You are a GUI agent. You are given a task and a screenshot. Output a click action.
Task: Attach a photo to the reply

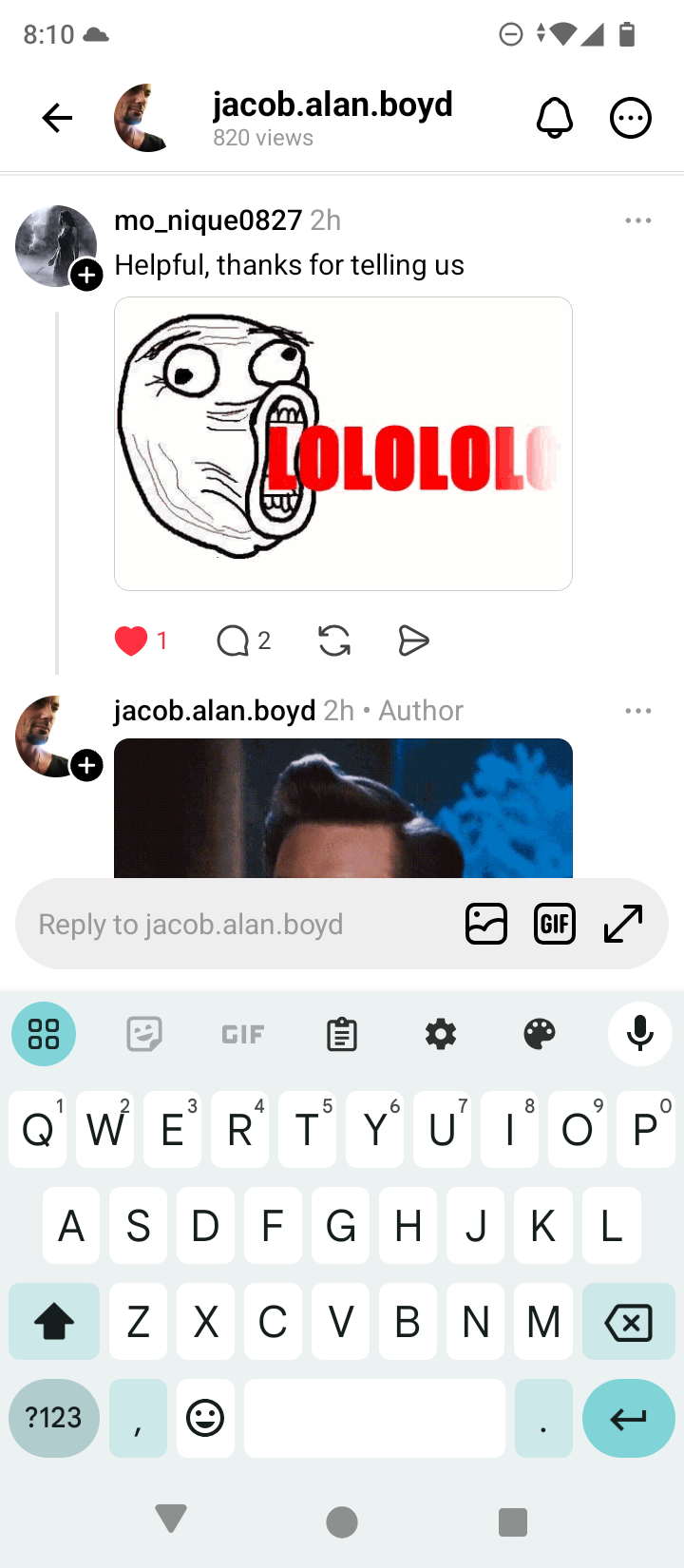[x=486, y=924]
